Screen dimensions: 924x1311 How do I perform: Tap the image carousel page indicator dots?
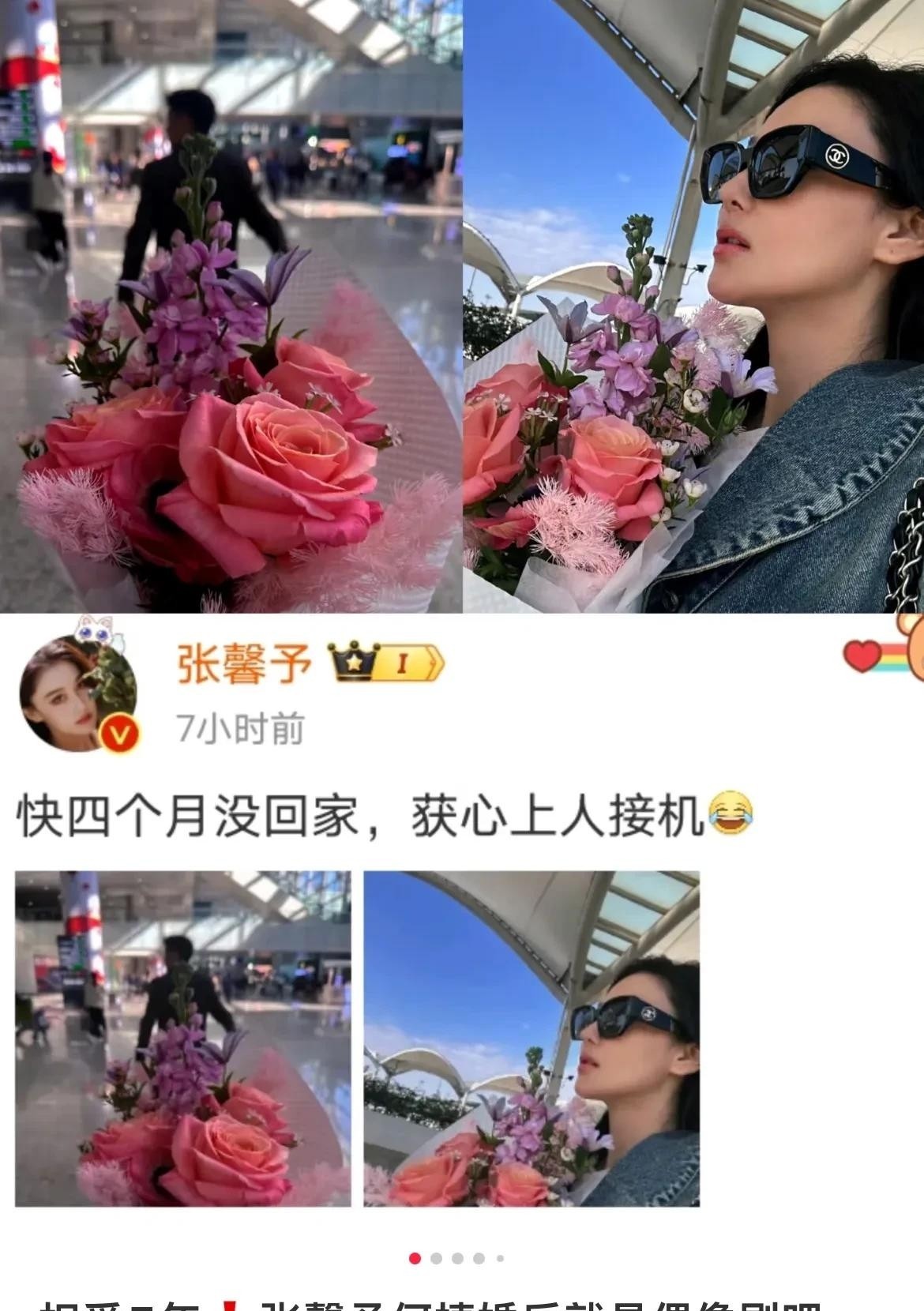(x=457, y=1258)
